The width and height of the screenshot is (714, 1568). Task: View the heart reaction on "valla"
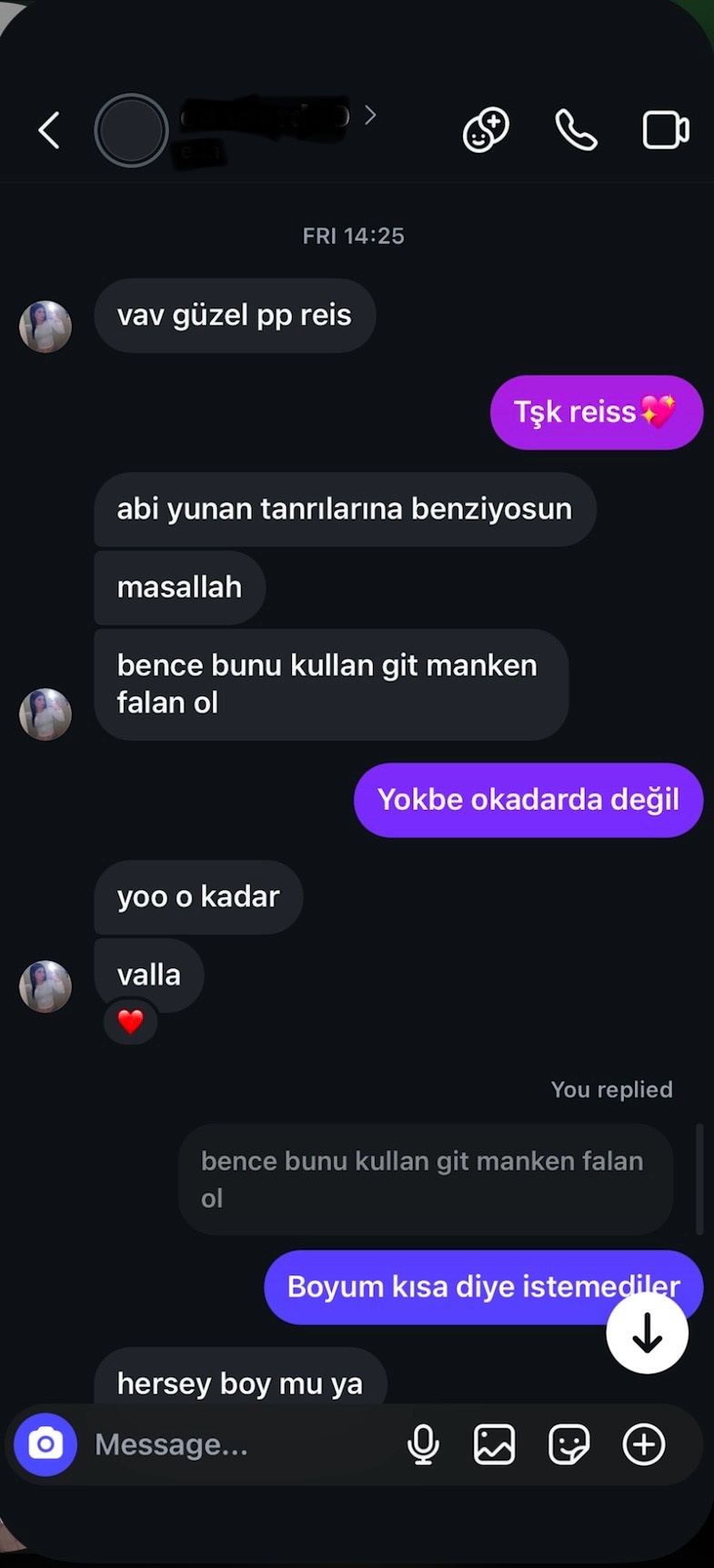pos(131,1022)
